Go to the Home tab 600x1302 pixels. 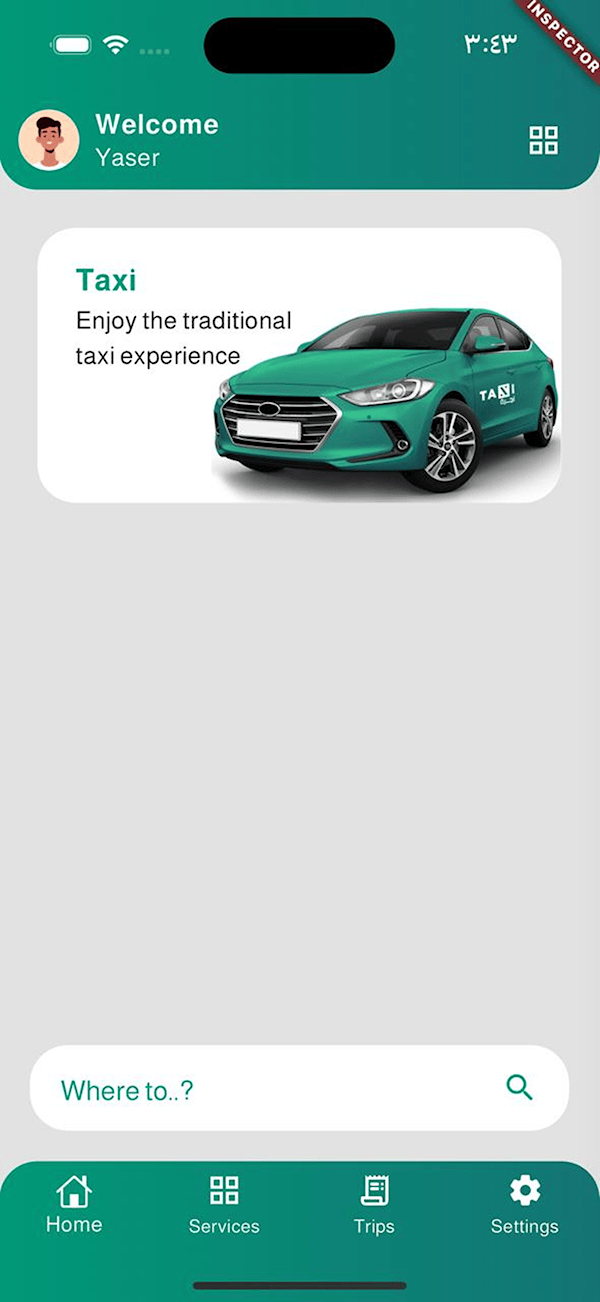(x=74, y=1205)
